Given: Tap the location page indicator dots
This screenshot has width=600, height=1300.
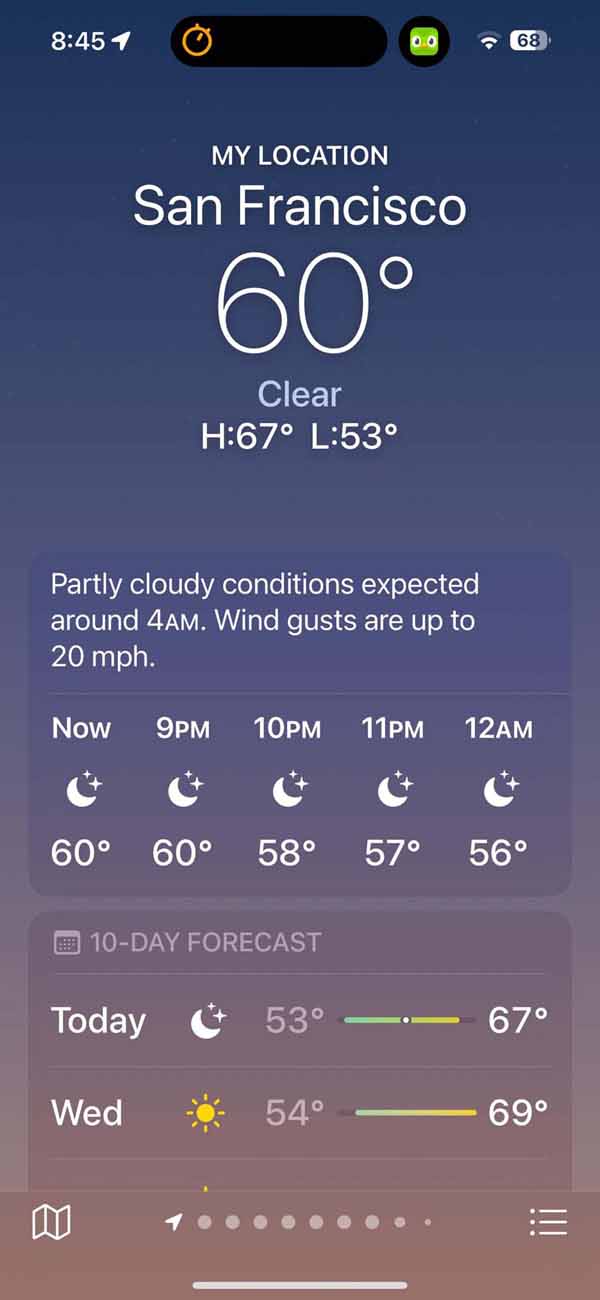Looking at the screenshot, I should tap(300, 1221).
